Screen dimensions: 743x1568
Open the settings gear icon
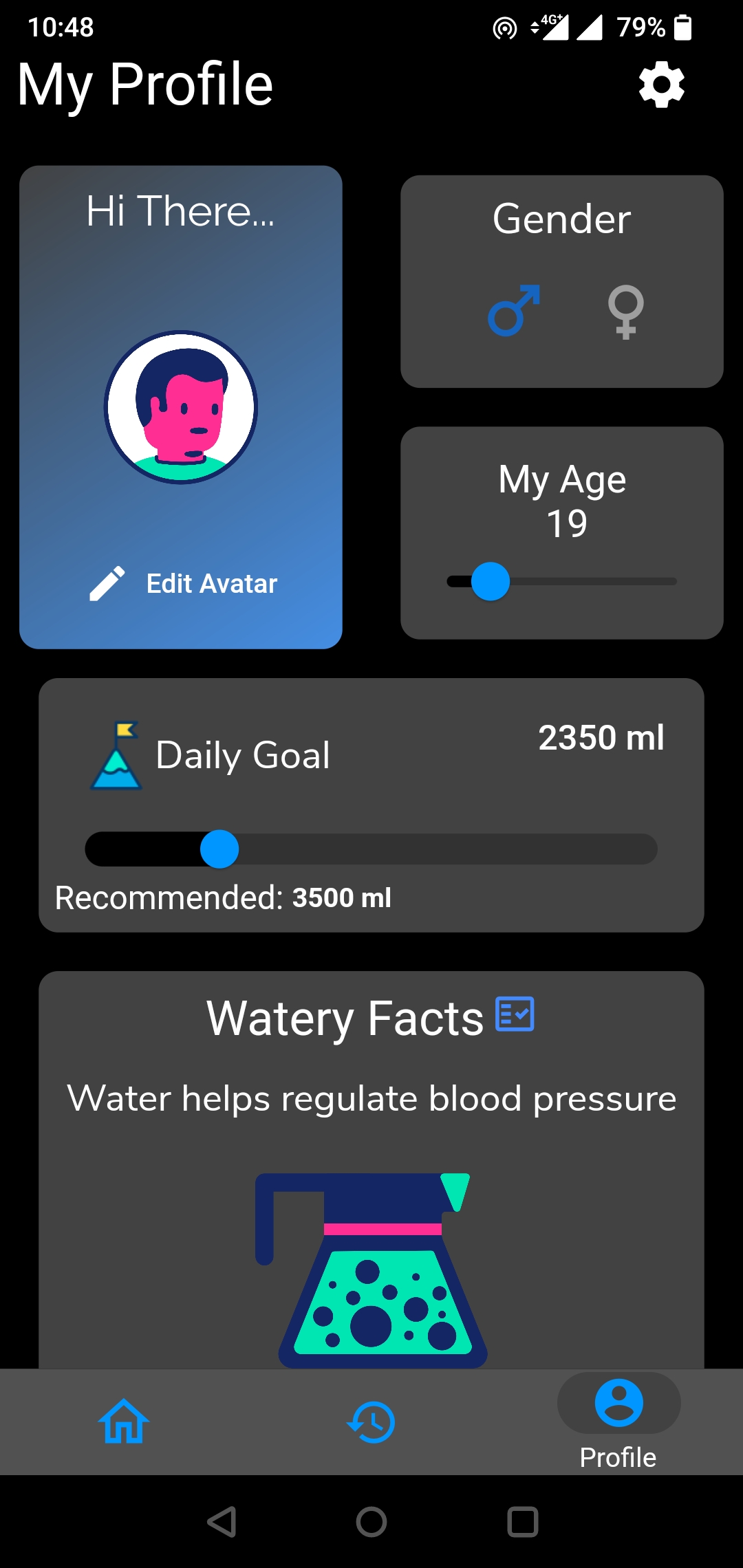661,85
